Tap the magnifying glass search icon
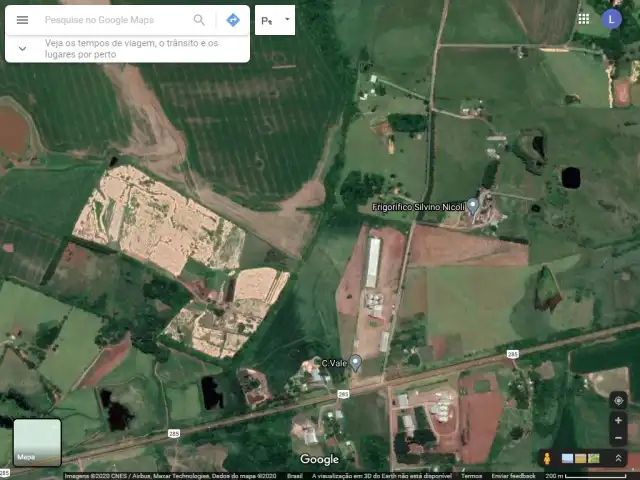The image size is (640, 480). (x=199, y=20)
